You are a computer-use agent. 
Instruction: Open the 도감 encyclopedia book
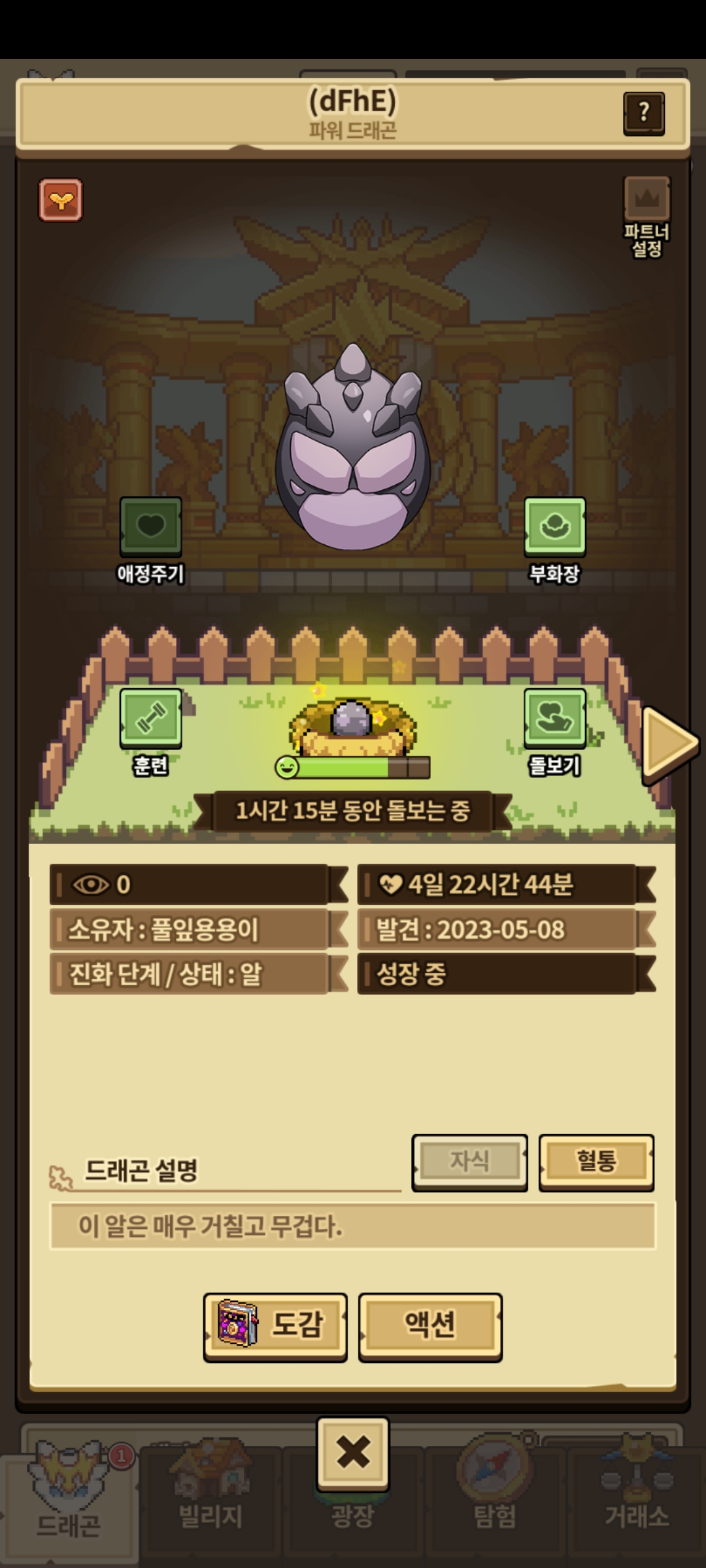coord(275,1327)
